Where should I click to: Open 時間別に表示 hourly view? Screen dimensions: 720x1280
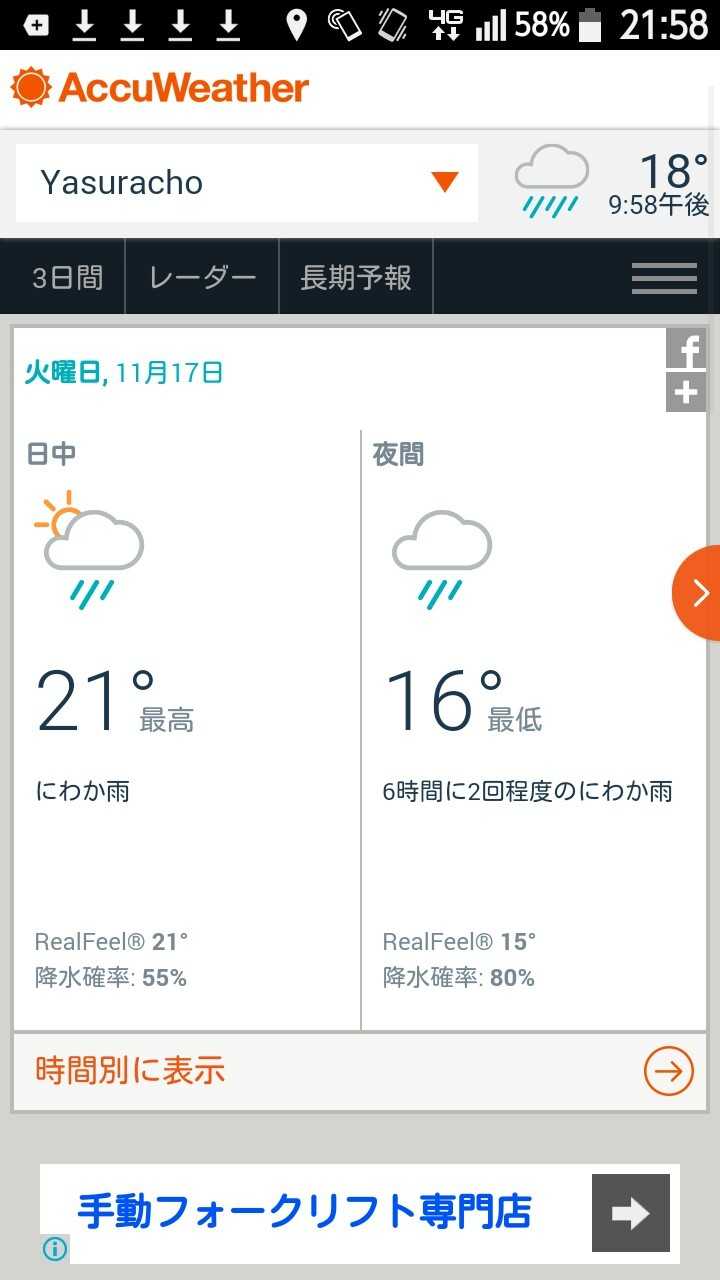pyautogui.click(x=360, y=1072)
